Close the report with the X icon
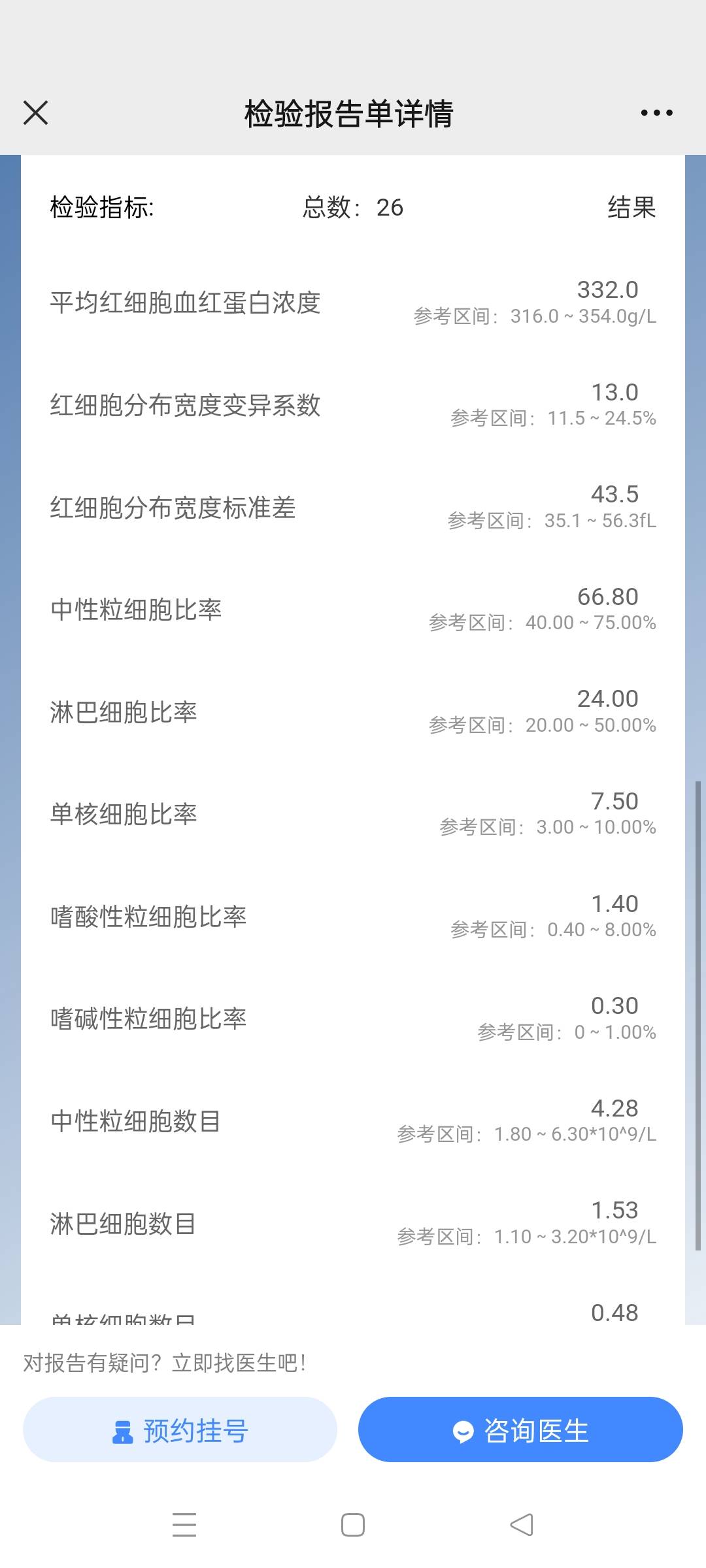This screenshot has height=1568, width=706. tap(36, 112)
